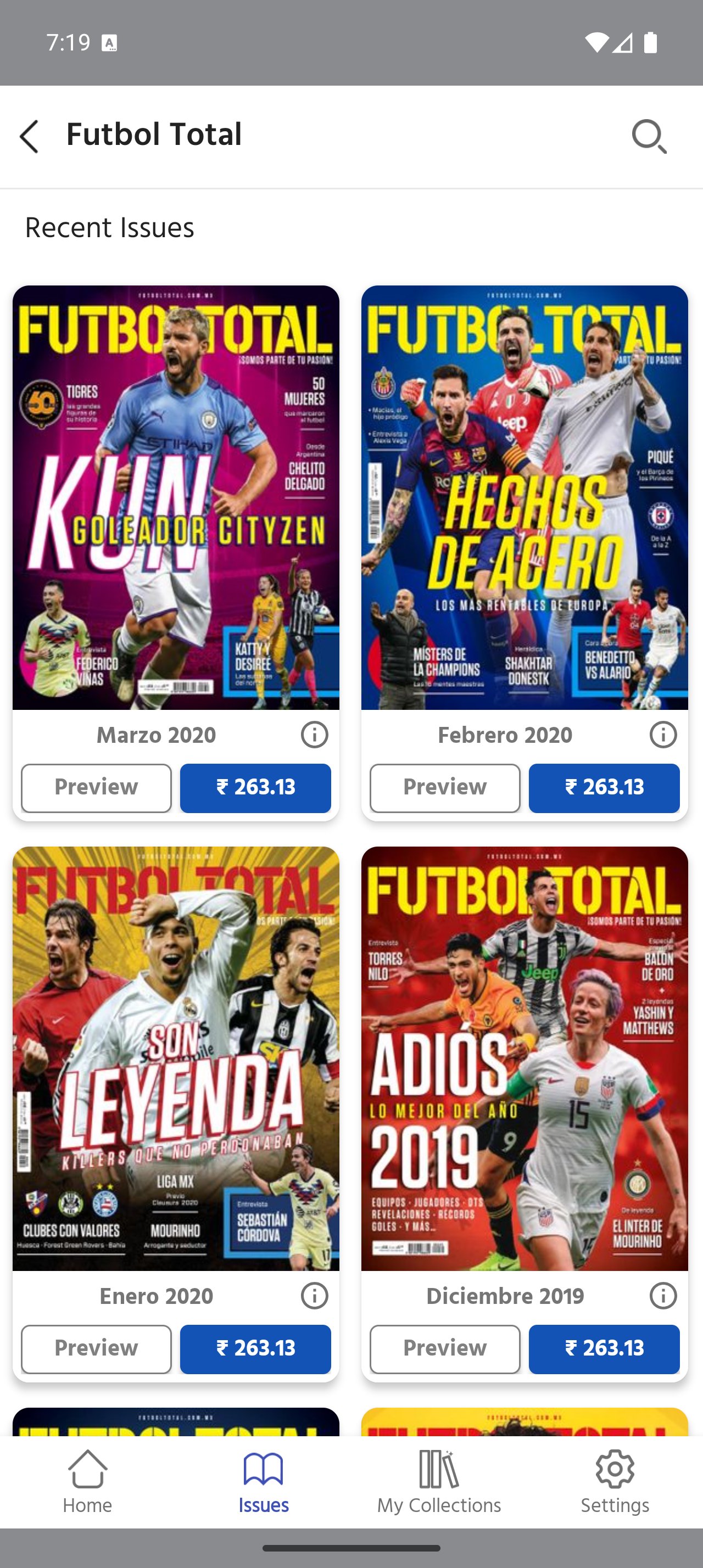Image resolution: width=703 pixels, height=1568 pixels.
Task: Preview the Diciembre 2019 issue
Action: [x=445, y=1349]
